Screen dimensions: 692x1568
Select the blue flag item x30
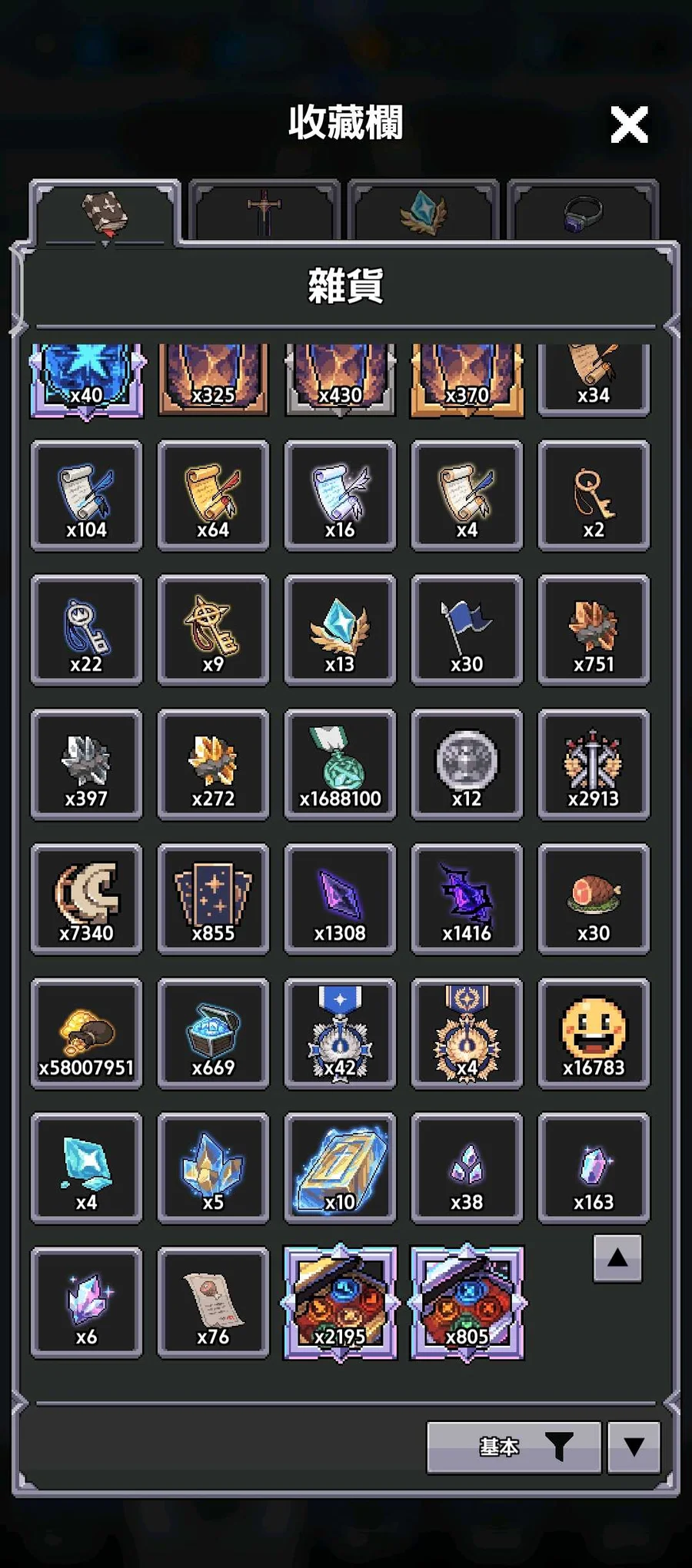tap(467, 630)
